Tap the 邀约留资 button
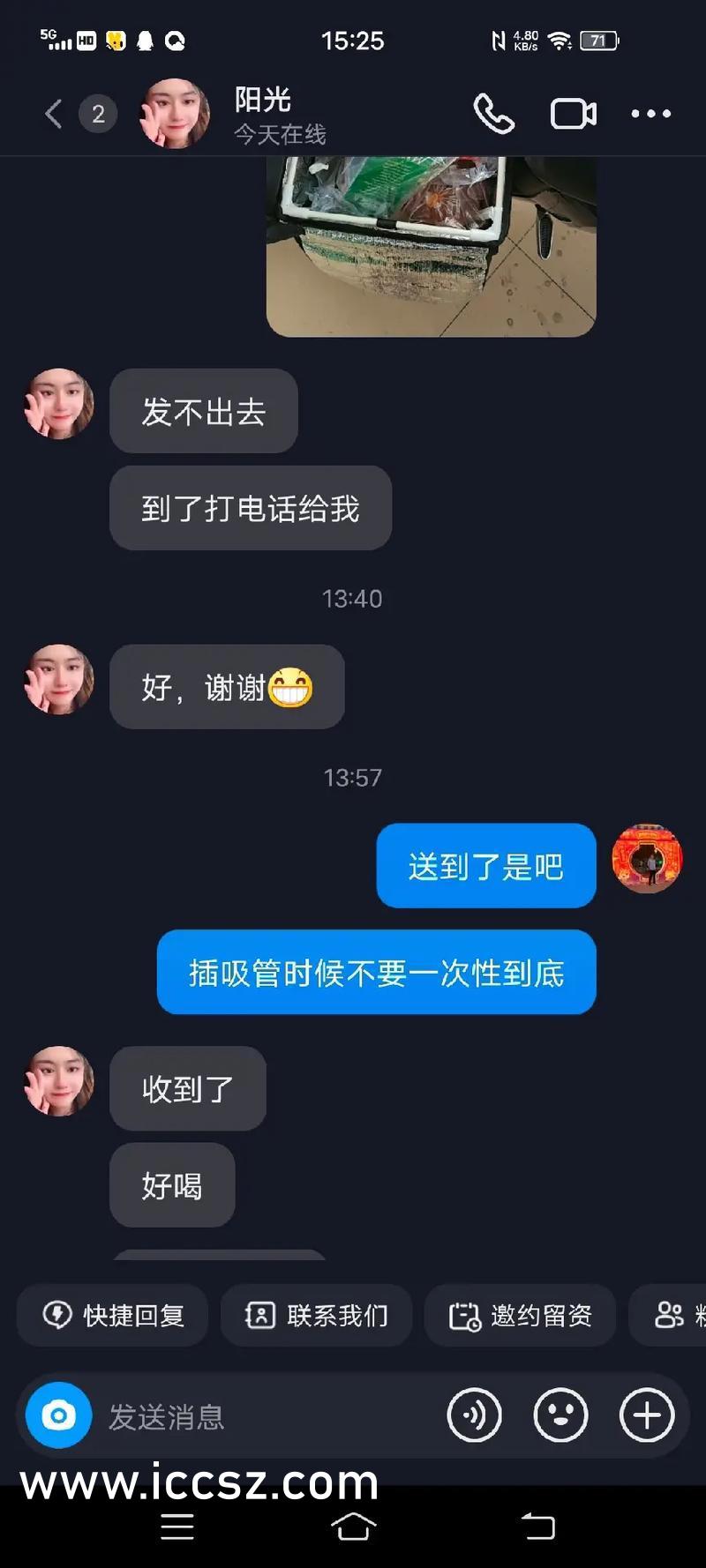 pos(519,1315)
